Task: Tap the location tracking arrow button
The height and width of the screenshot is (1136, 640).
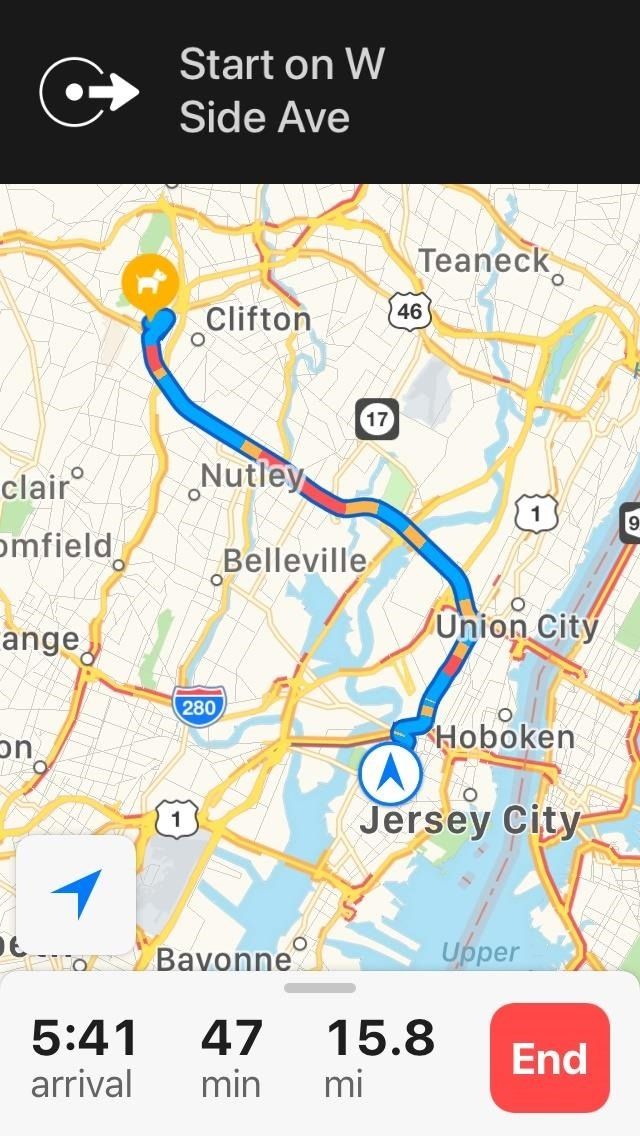Action: [x=76, y=894]
